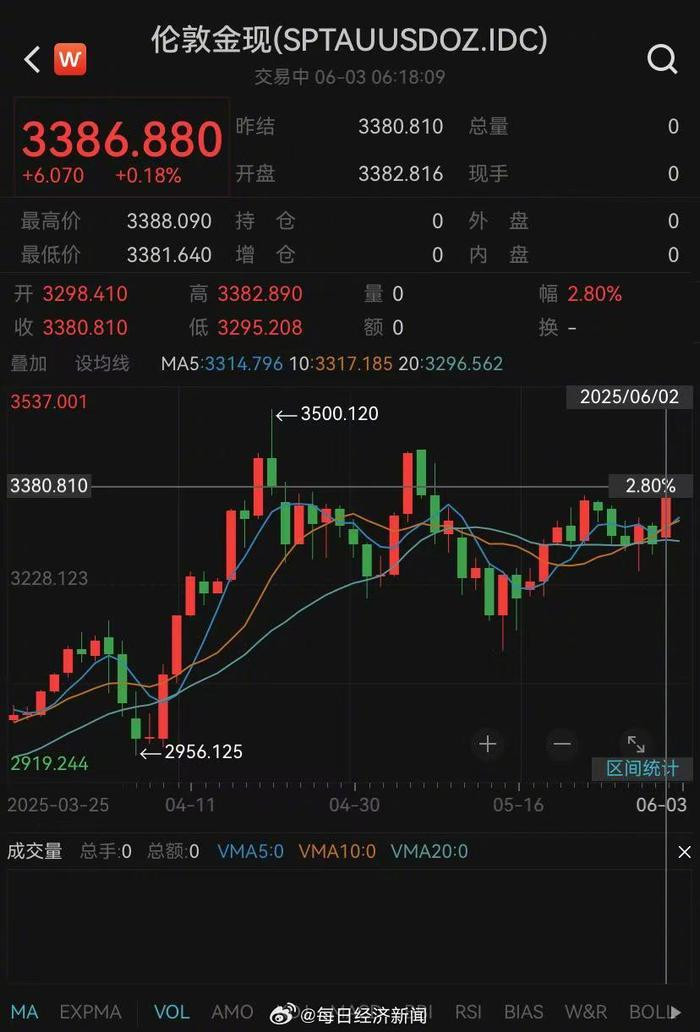700x1032 pixels.
Task: Switch to the RSI indicator
Action: tap(468, 1012)
